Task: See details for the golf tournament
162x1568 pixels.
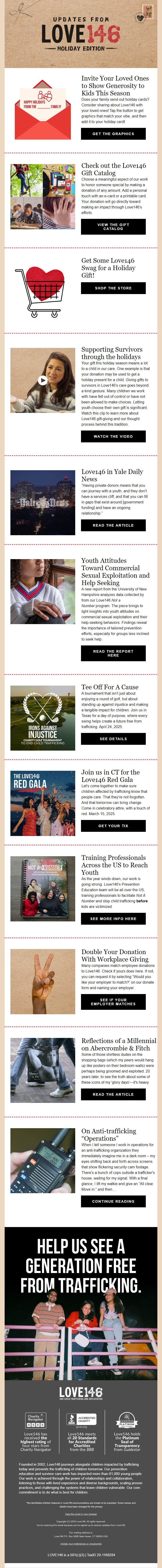Action: 113,738
